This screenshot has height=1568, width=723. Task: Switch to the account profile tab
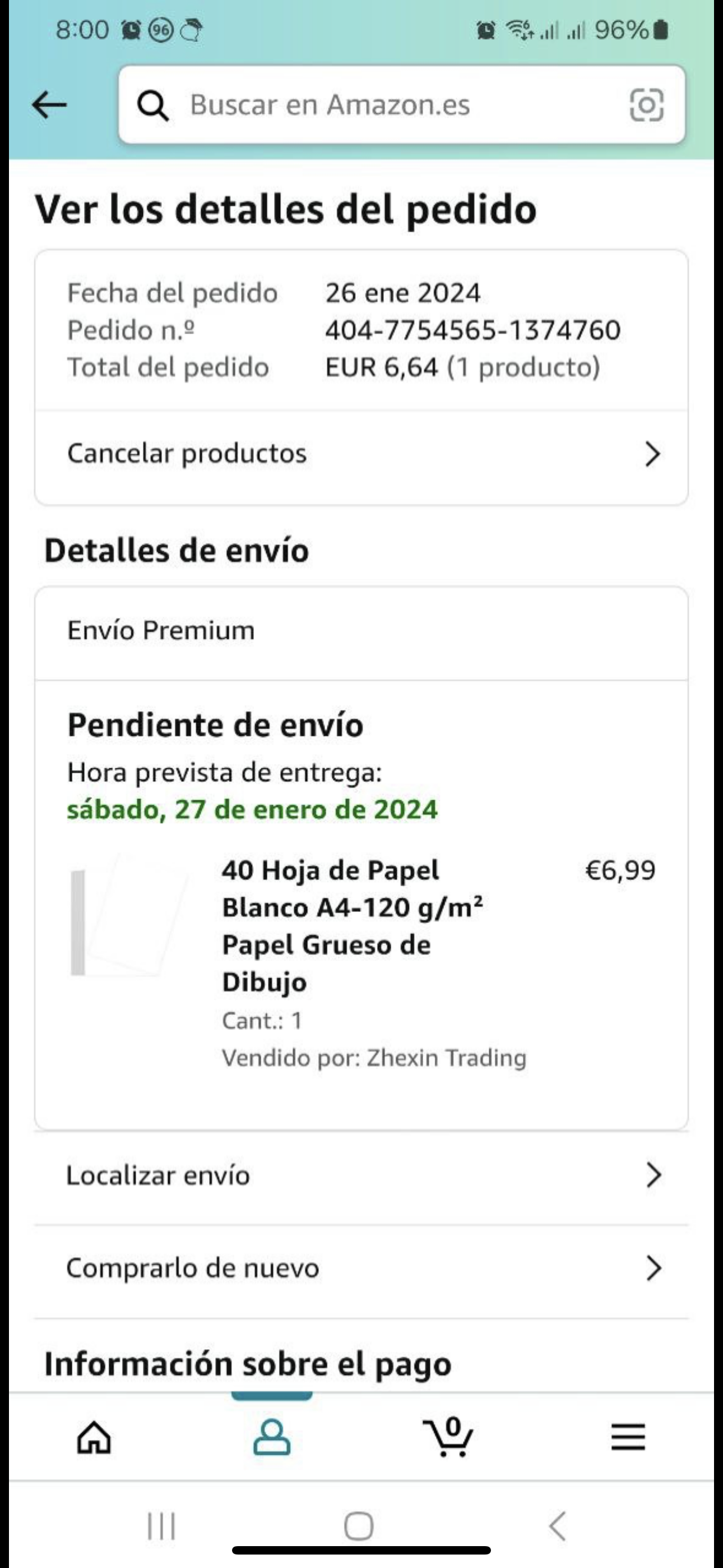pos(271,1437)
